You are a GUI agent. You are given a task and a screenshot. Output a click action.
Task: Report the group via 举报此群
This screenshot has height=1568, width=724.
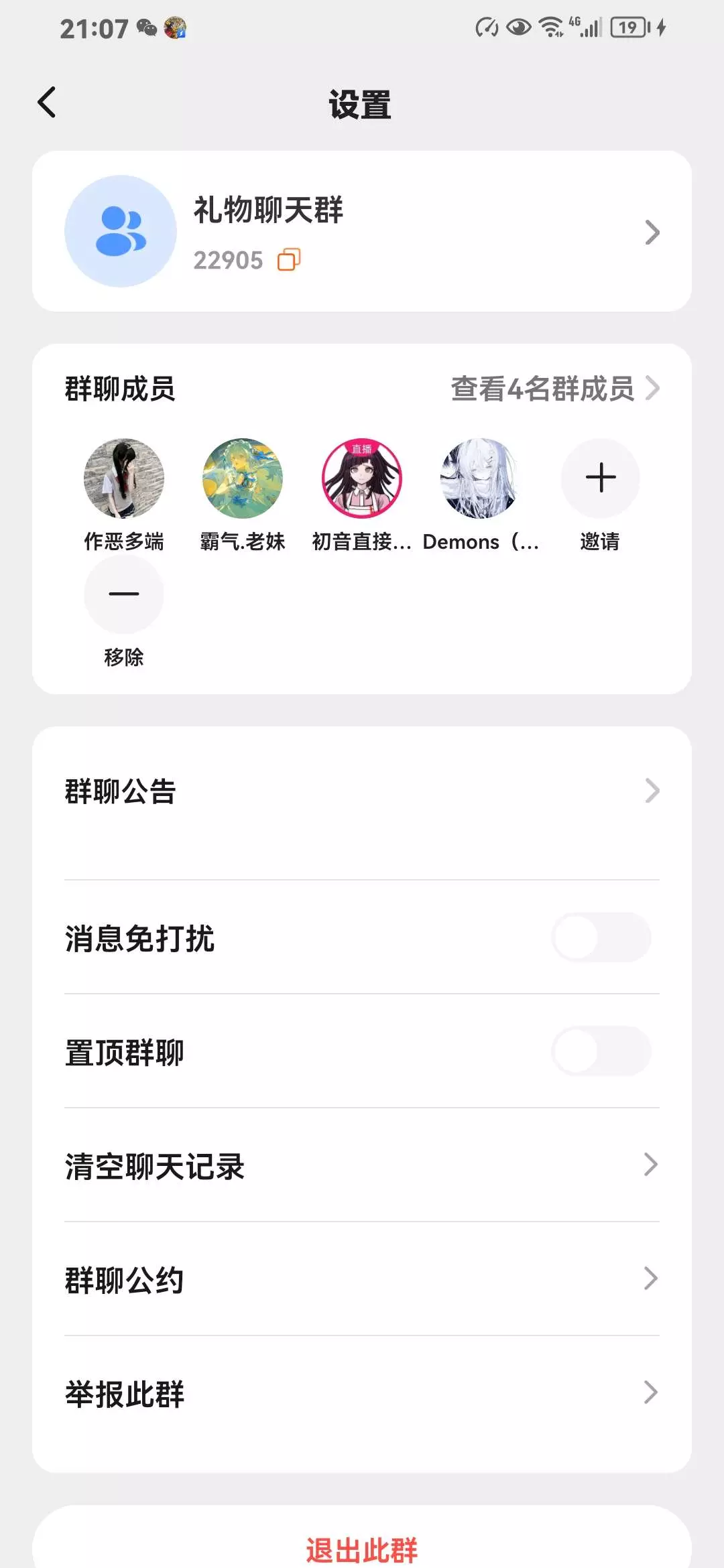(x=362, y=1393)
